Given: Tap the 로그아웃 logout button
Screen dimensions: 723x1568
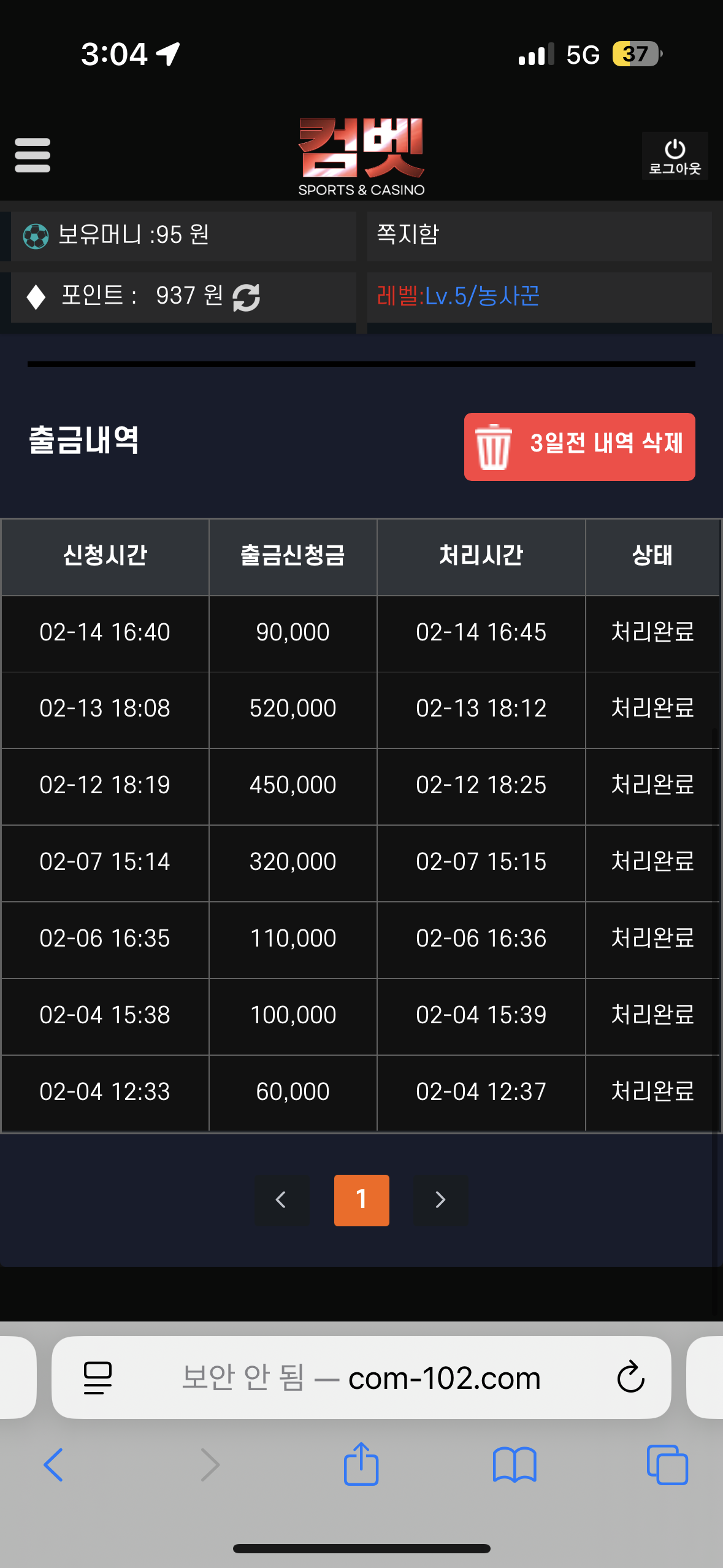Looking at the screenshot, I should [675, 156].
